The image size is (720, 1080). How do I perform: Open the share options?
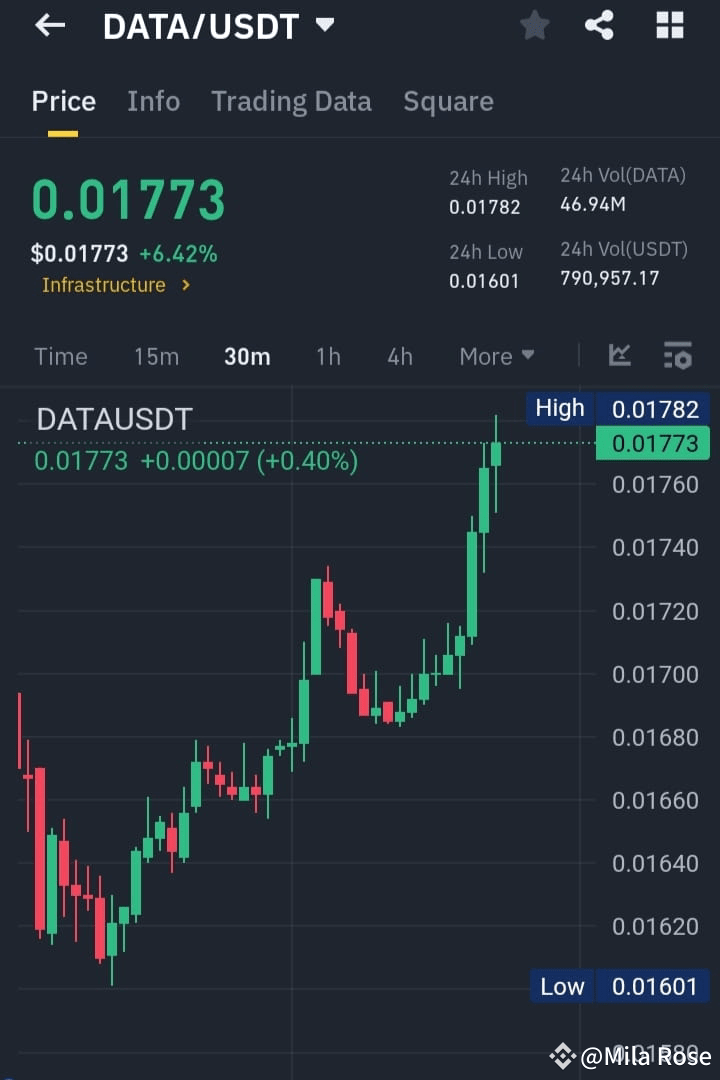[599, 25]
